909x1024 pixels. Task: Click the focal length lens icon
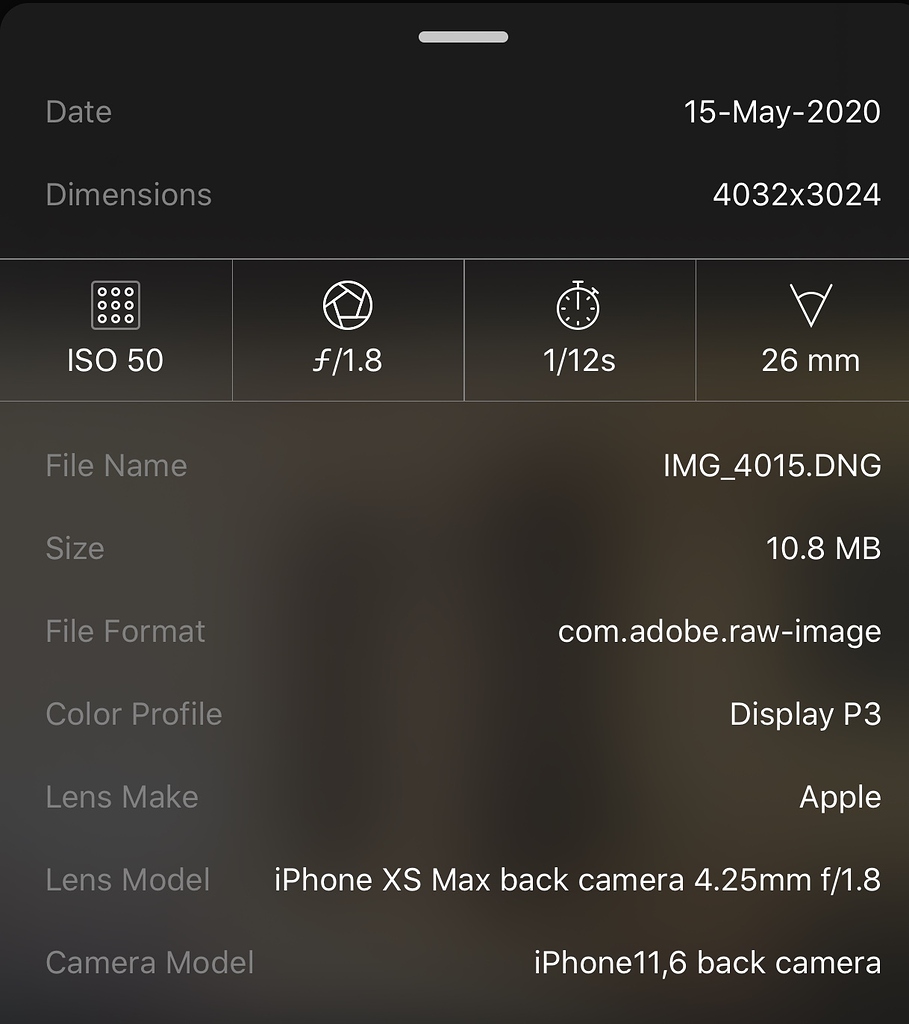(811, 302)
